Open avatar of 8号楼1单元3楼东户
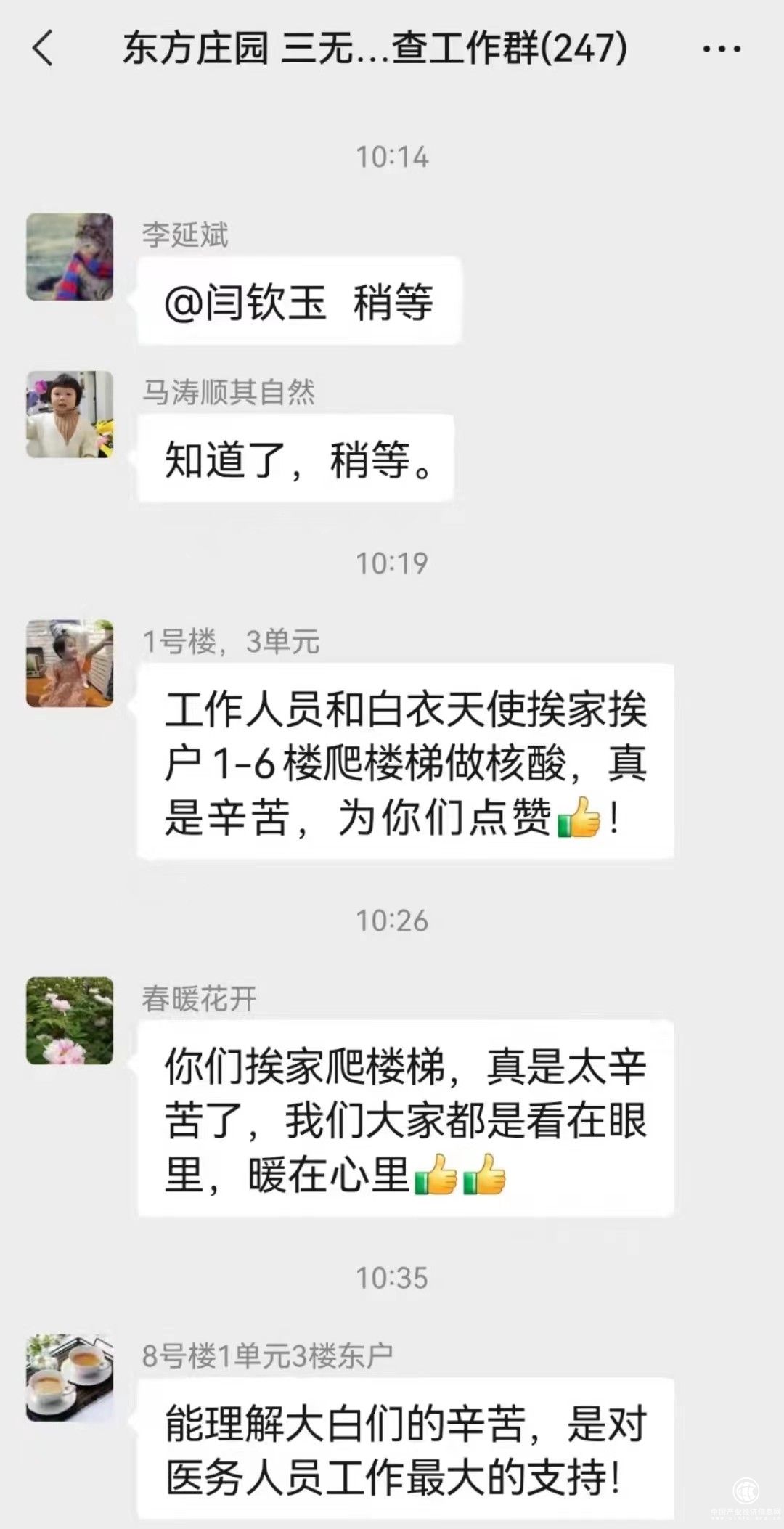Screen dimensions: 784x1529 (70, 1377)
